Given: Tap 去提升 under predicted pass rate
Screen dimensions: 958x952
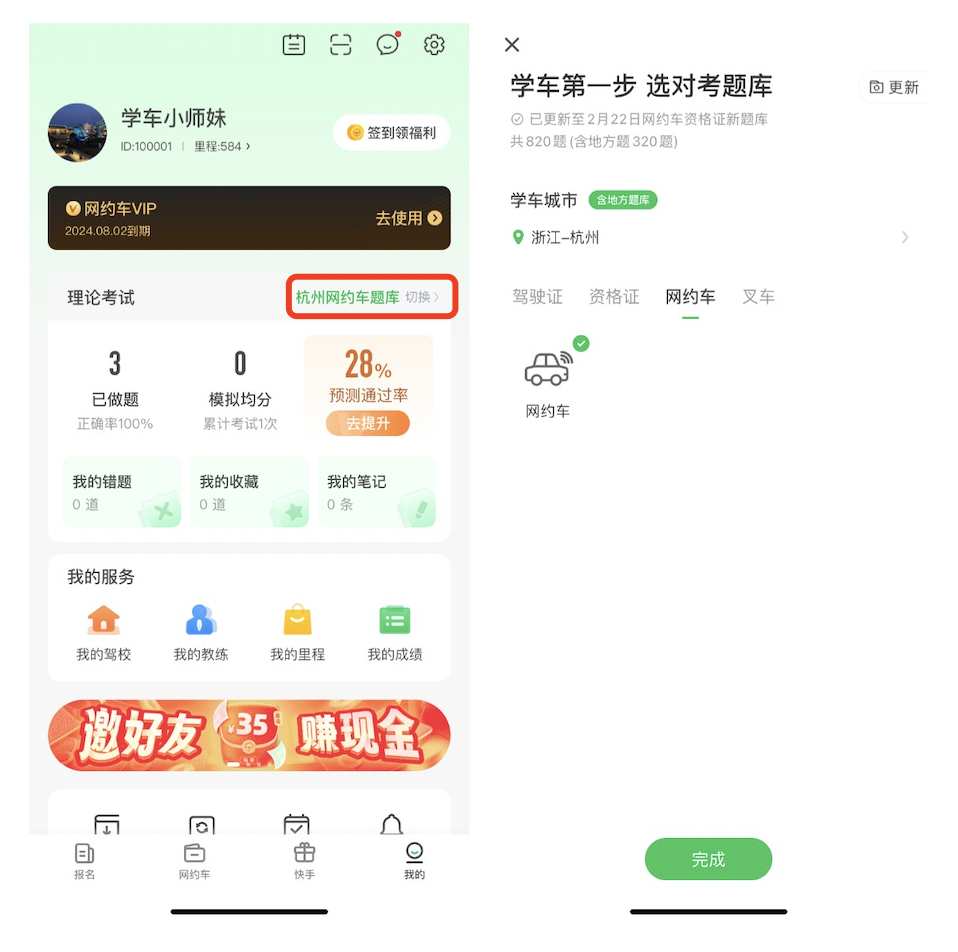Looking at the screenshot, I should coord(368,423).
